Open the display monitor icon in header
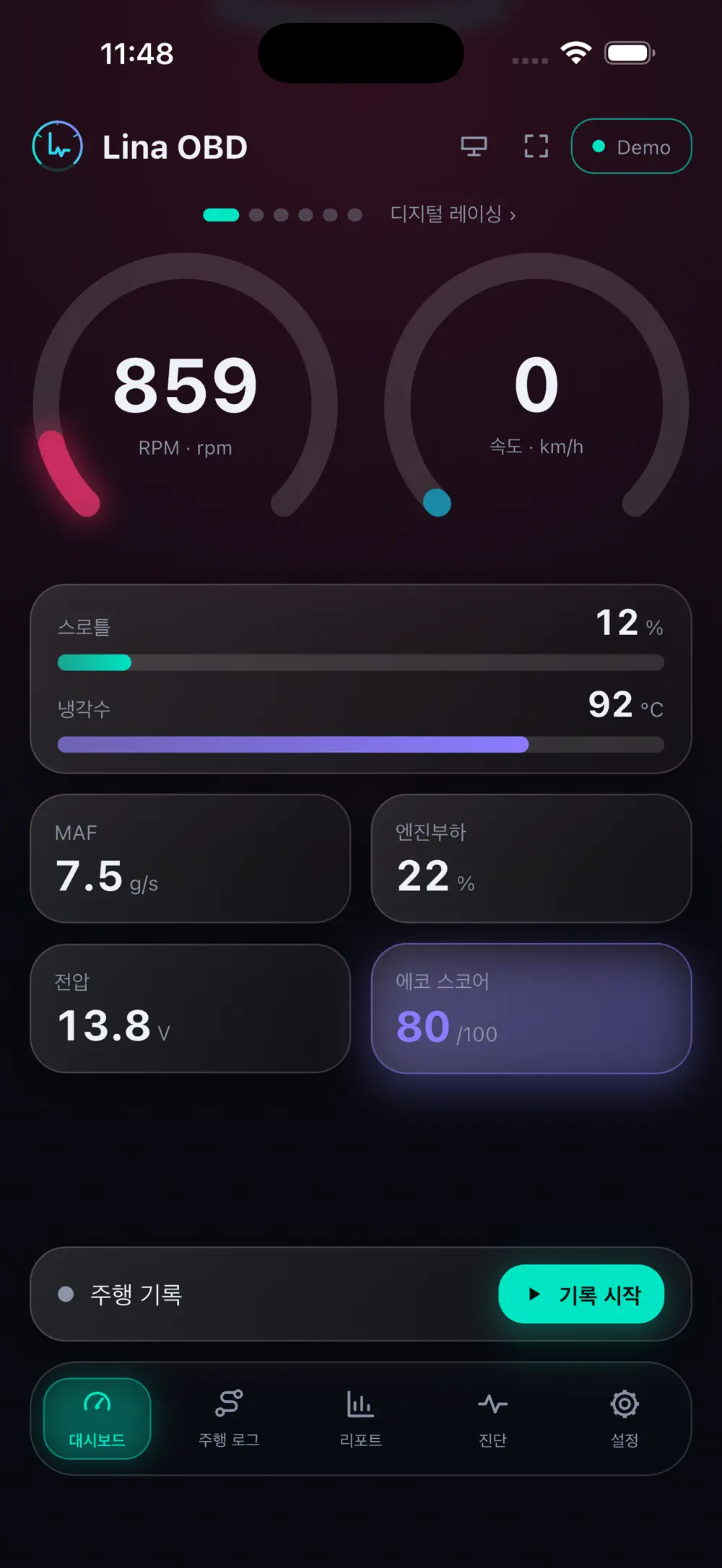 (474, 146)
